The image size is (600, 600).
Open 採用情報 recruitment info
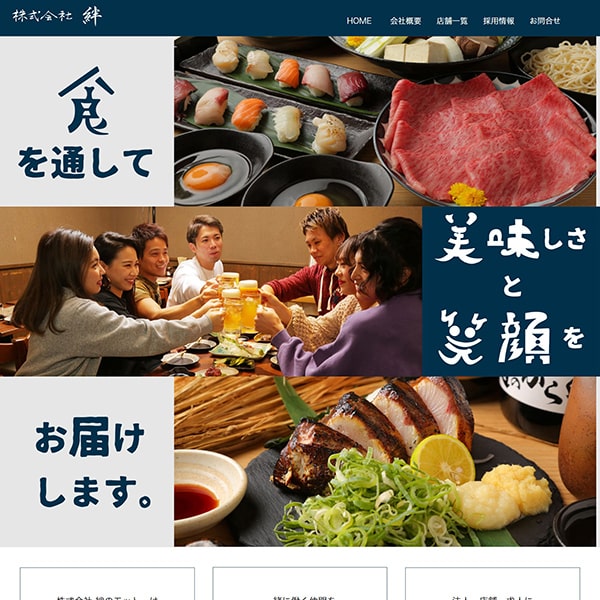coord(498,21)
